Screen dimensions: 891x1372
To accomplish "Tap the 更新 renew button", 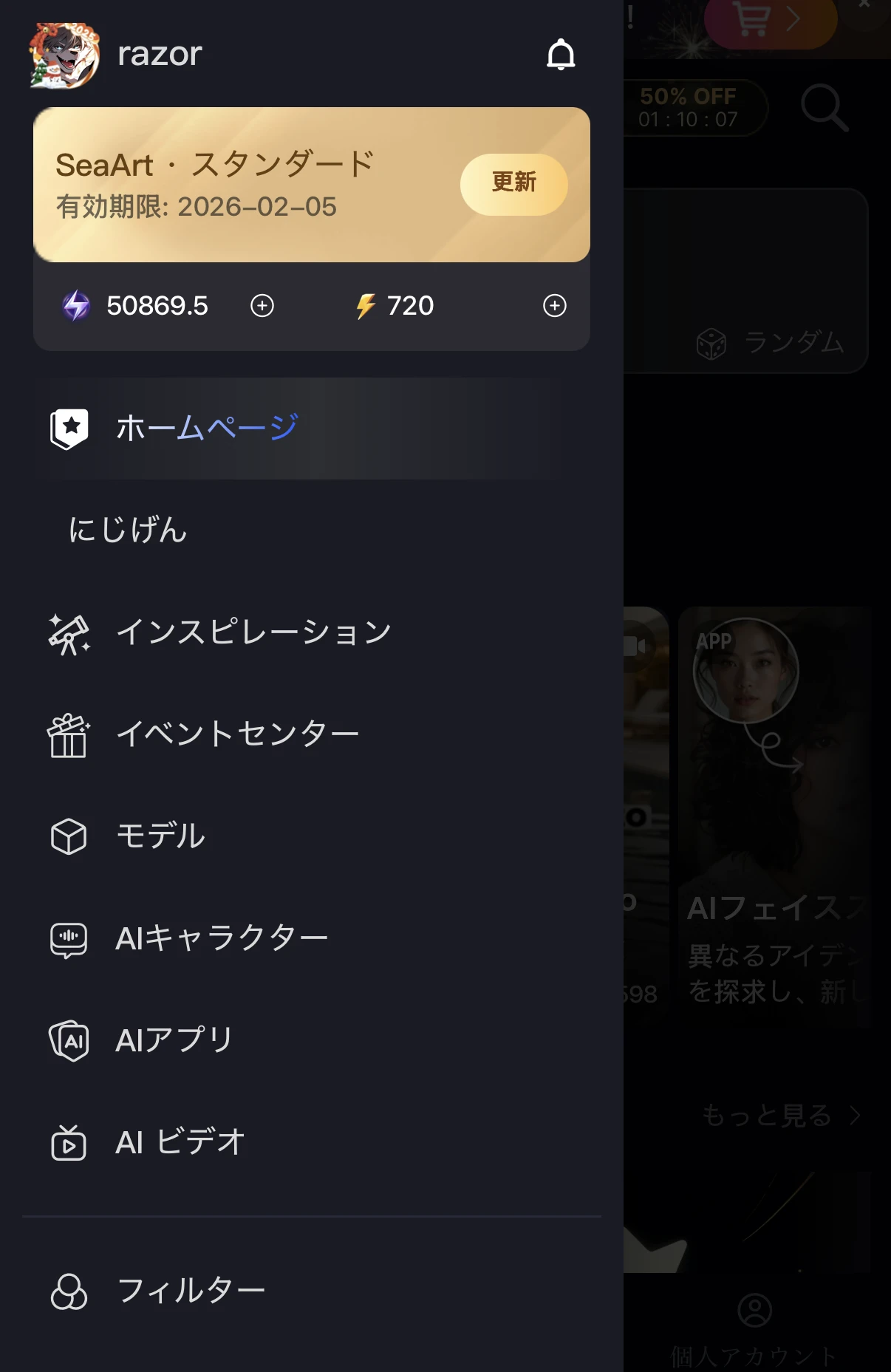I will coord(513,184).
